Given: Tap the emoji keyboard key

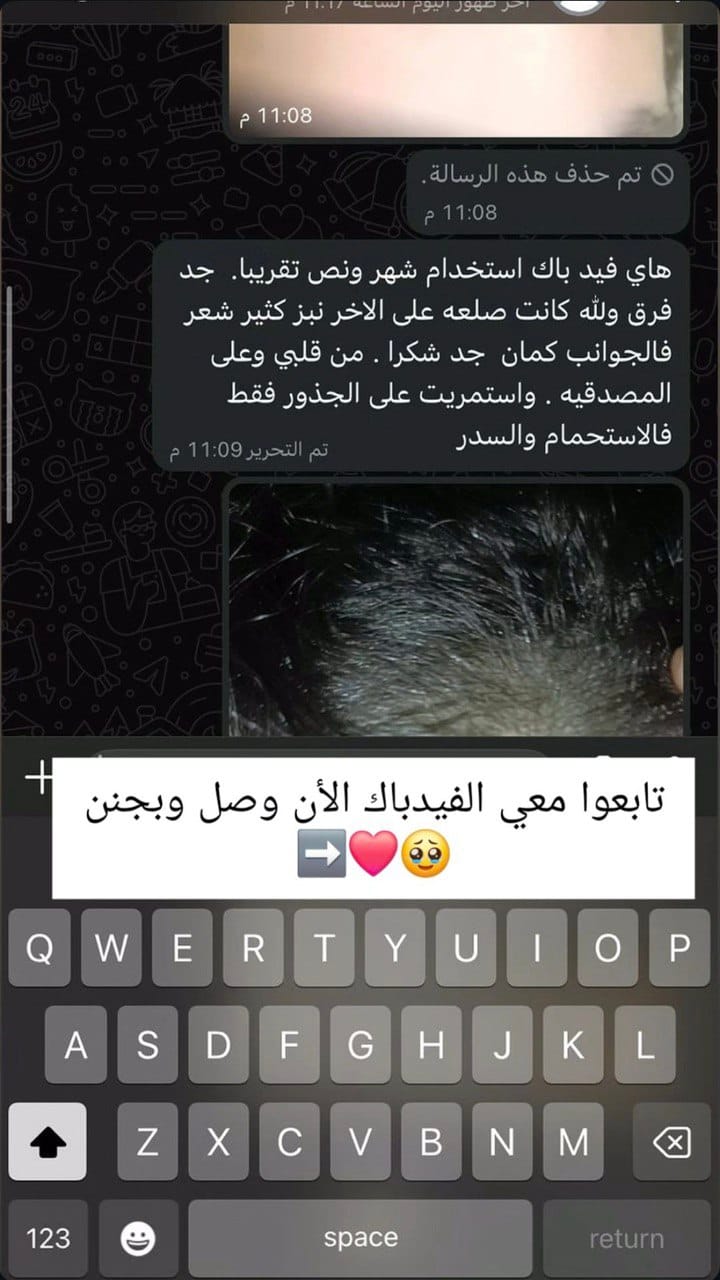Looking at the screenshot, I should point(138,1239).
